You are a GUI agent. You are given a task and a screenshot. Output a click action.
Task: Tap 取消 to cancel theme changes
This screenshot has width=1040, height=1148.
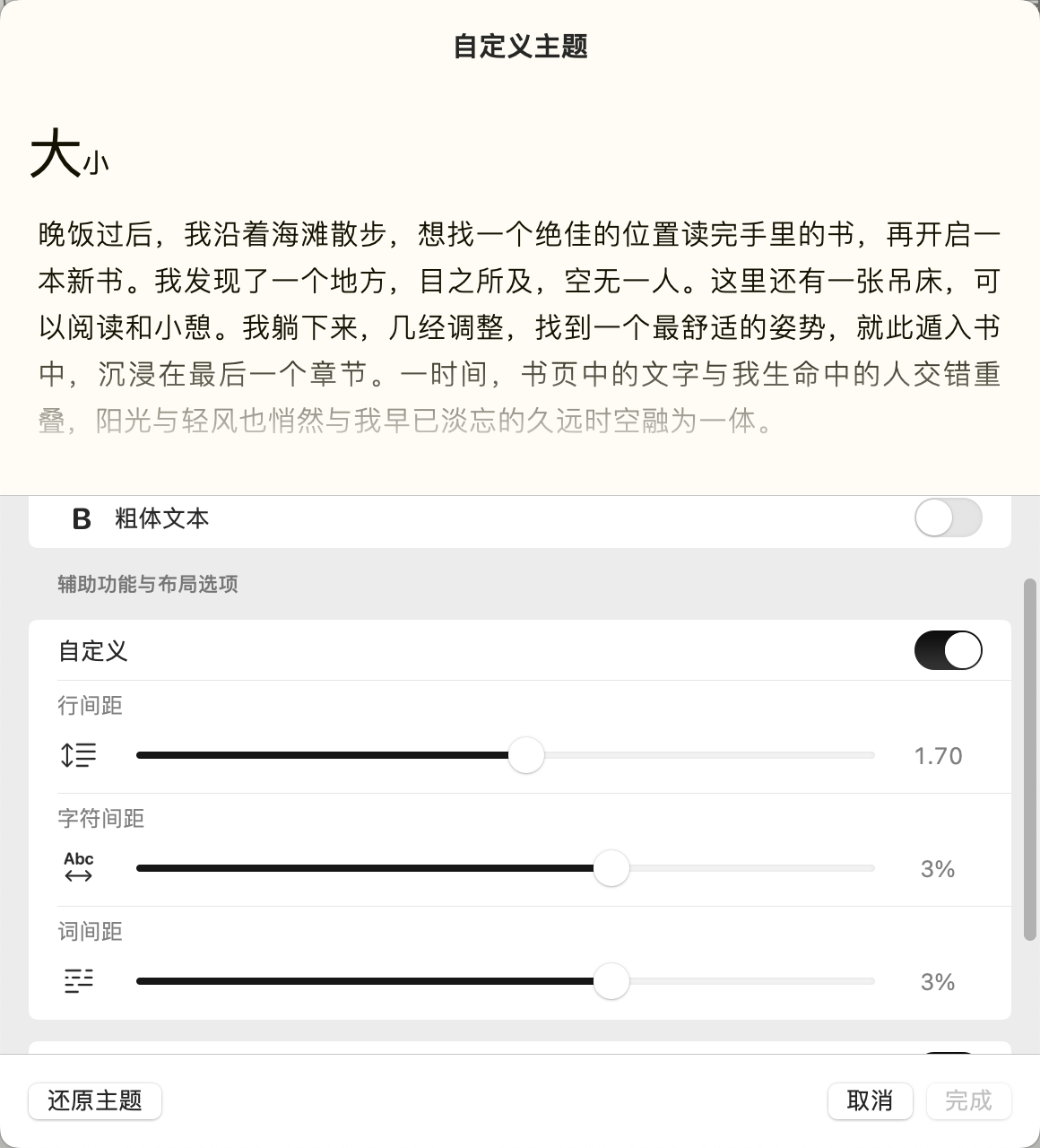click(869, 1100)
